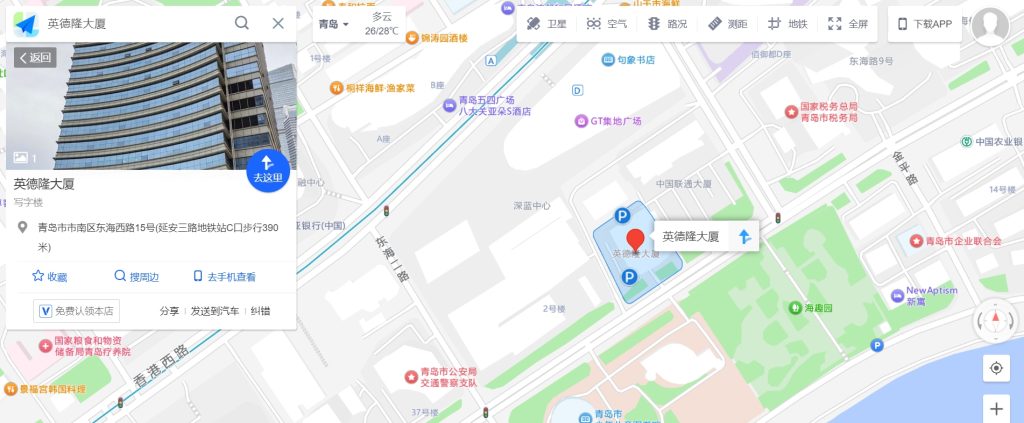Share this location via 分享
The width and height of the screenshot is (1024, 423).
coord(169,311)
